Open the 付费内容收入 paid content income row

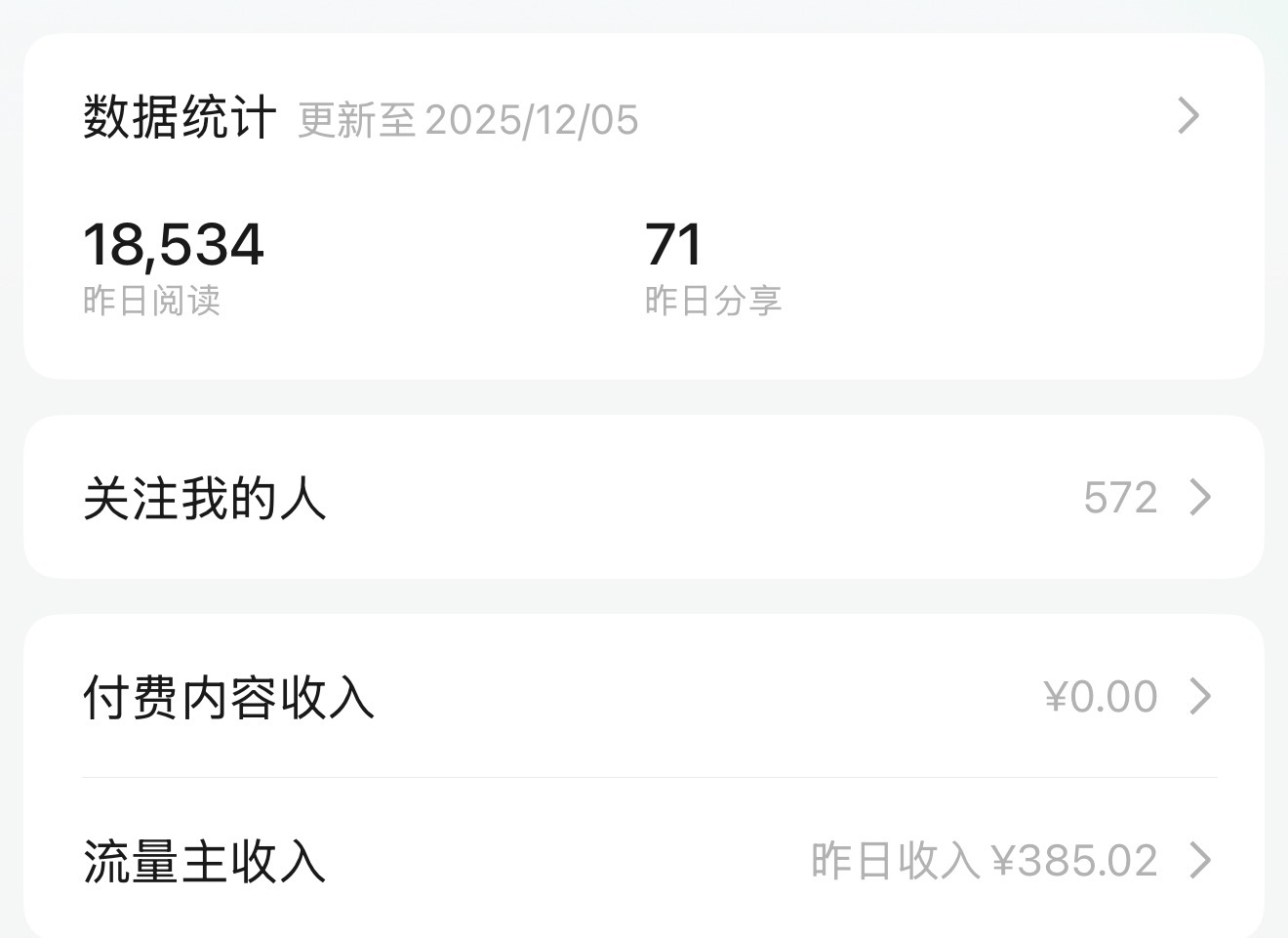pos(642,697)
